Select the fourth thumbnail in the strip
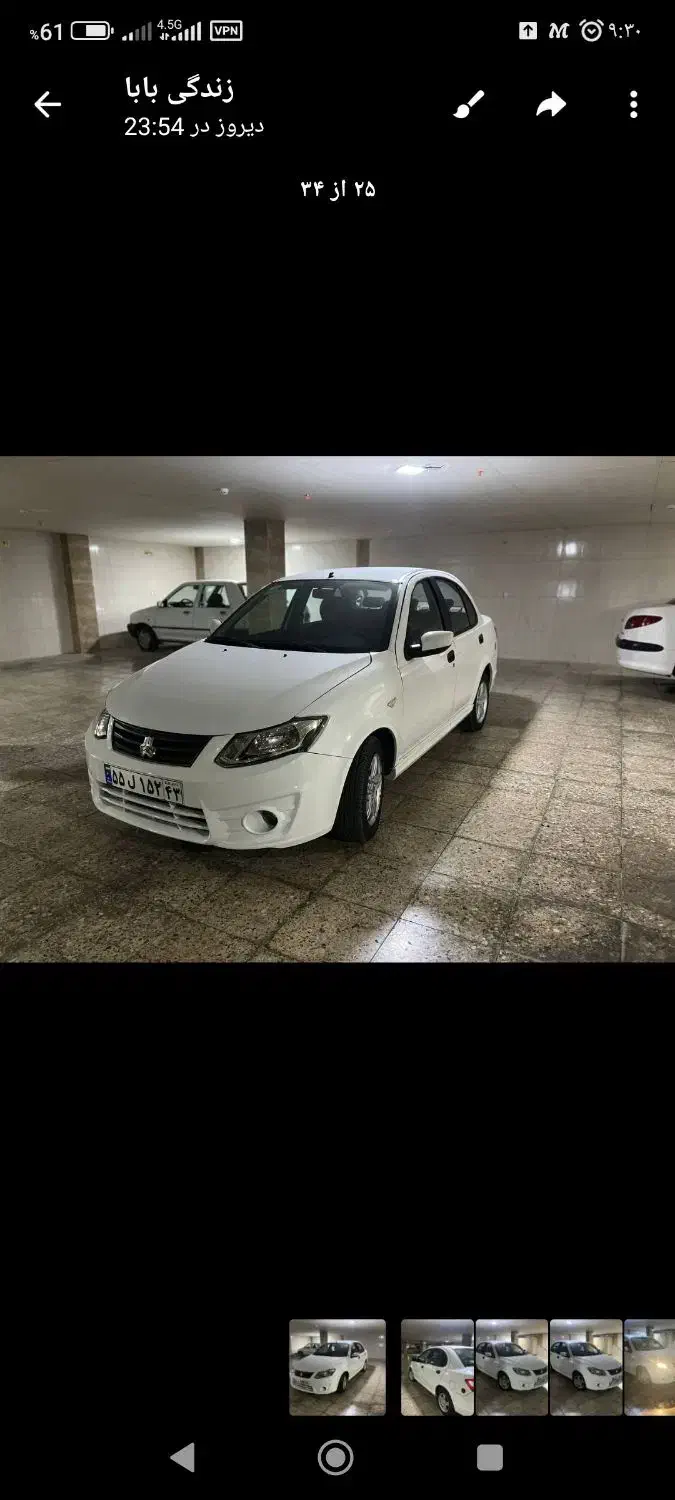 586,1367
